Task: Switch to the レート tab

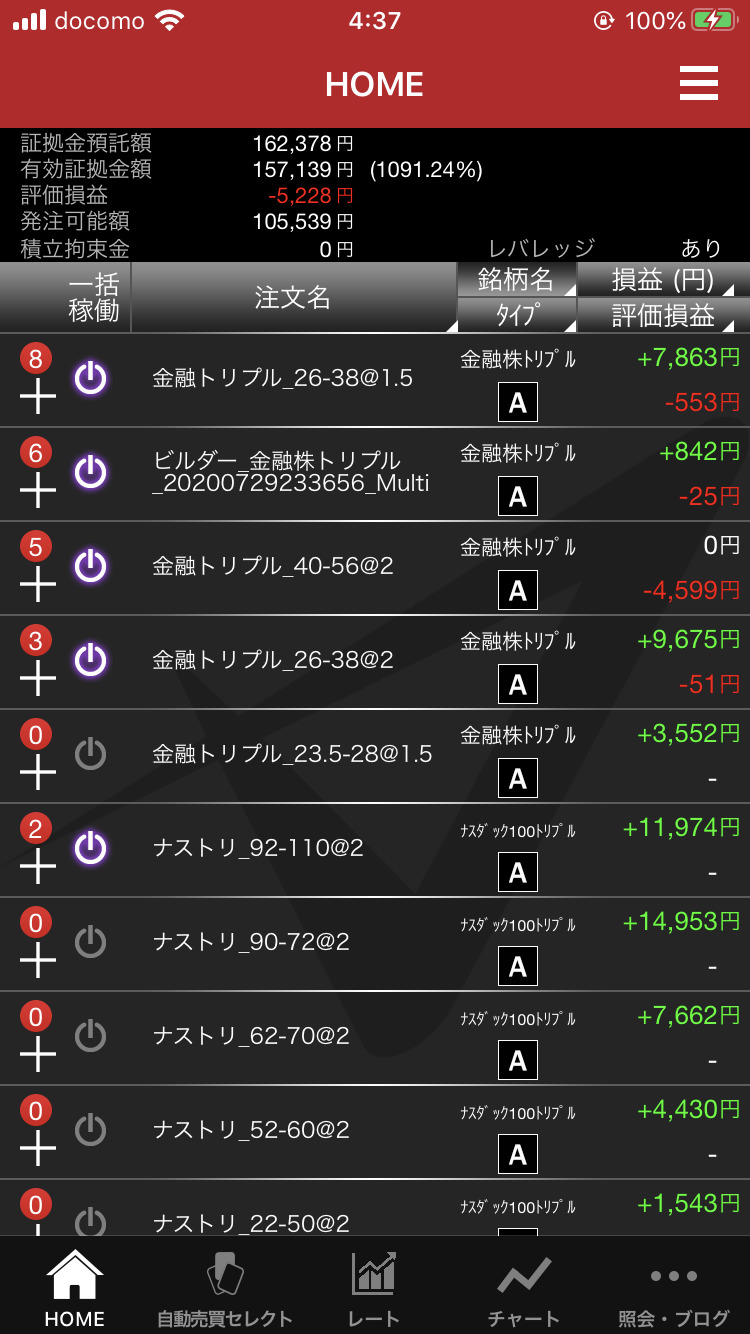Action: point(374,1288)
